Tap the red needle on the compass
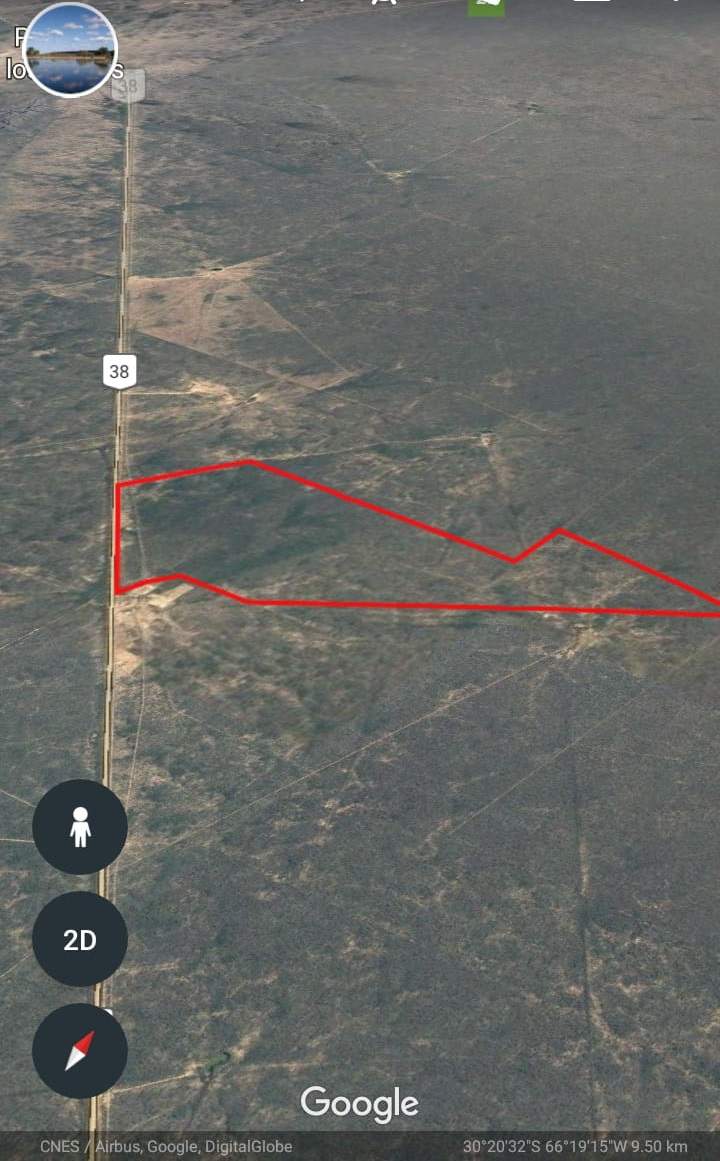Viewport: 720px width, 1161px height. 82,1045
